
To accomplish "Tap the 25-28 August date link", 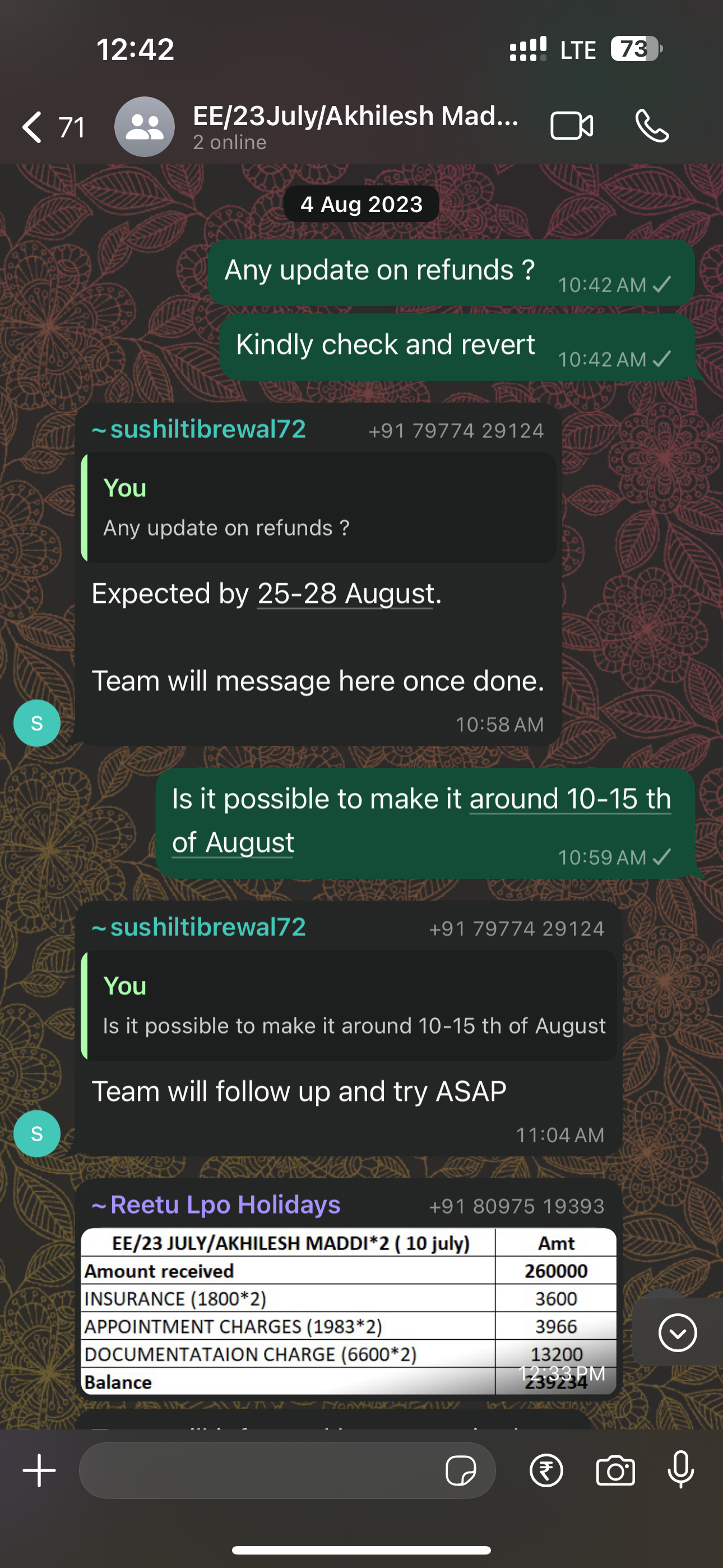I will pyautogui.click(x=346, y=593).
